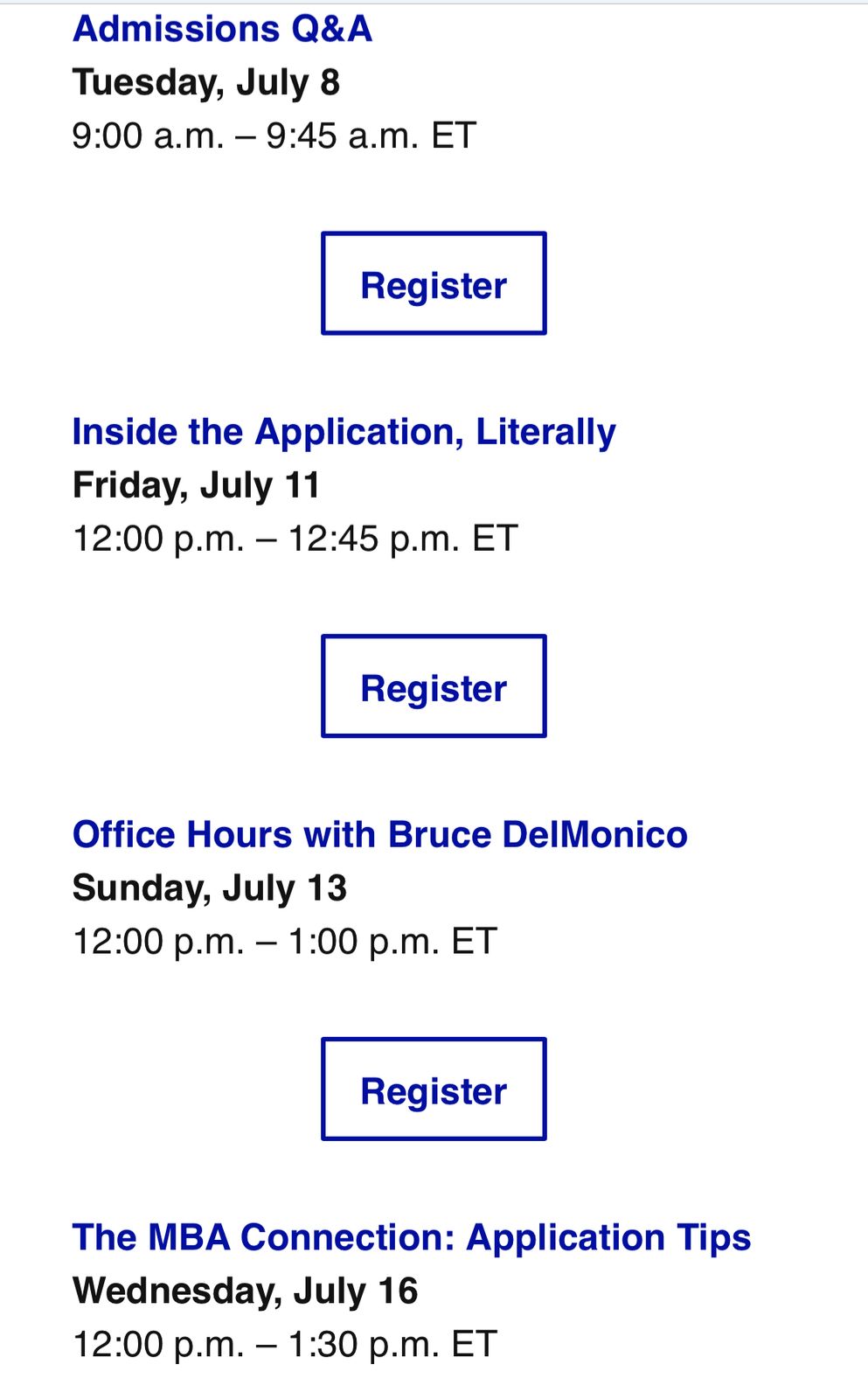The width and height of the screenshot is (868, 1399).
Task: Register for Office Hours on July 13
Action: 434,1089
